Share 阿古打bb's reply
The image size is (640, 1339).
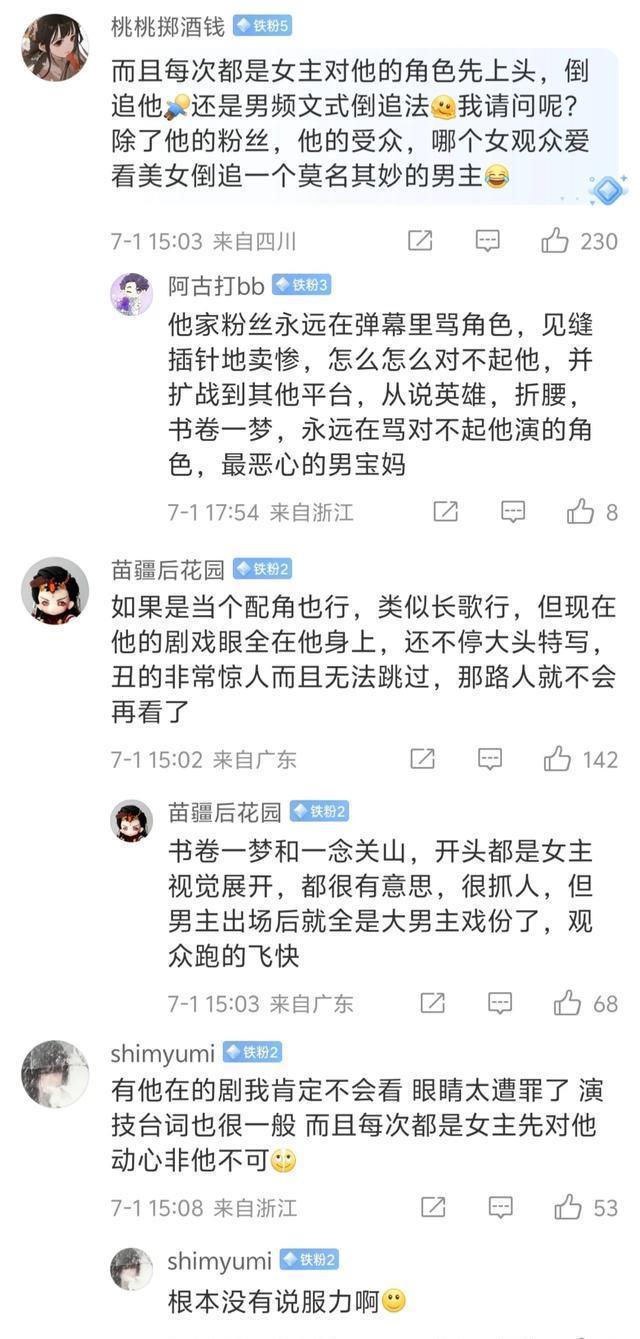[445, 512]
